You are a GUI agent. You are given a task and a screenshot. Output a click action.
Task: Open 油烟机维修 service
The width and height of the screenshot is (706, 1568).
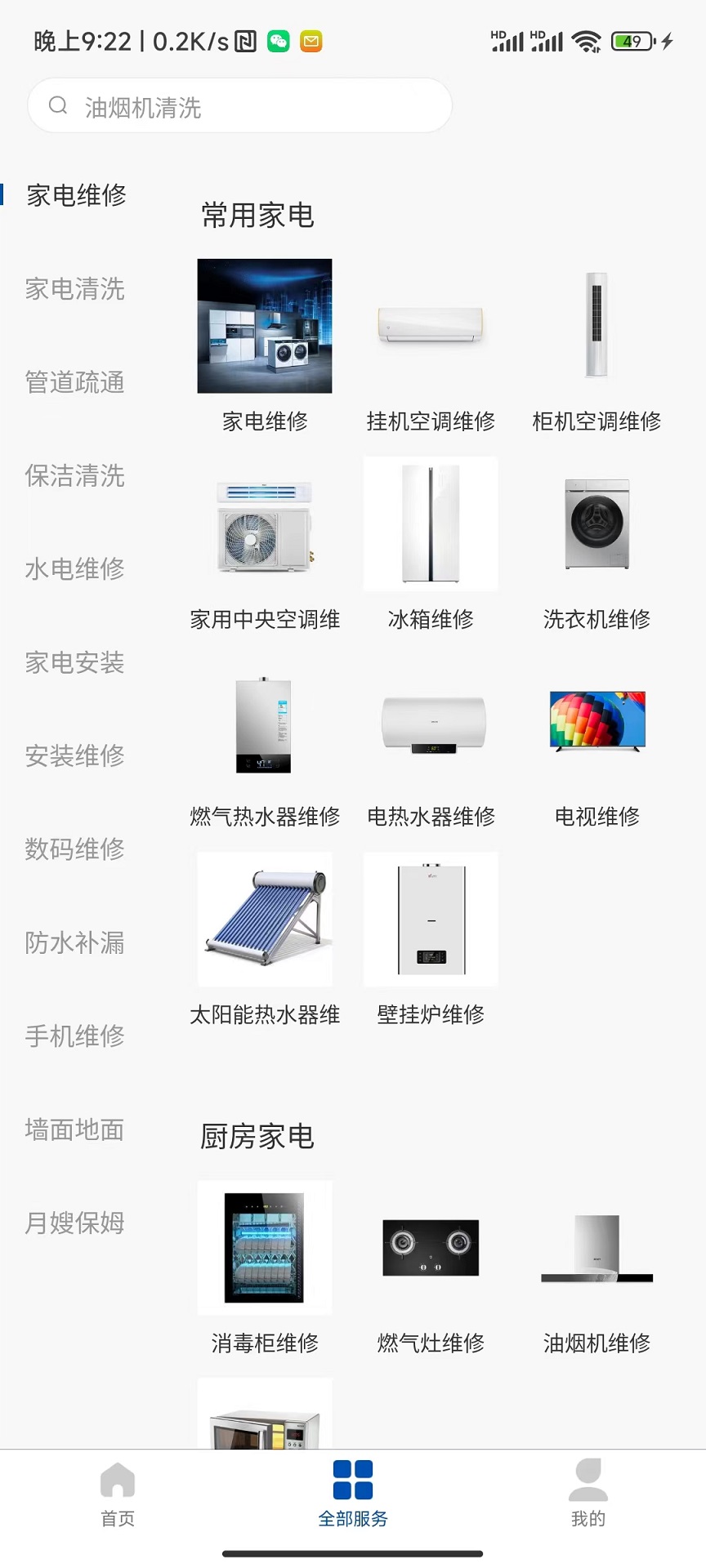click(x=597, y=1267)
